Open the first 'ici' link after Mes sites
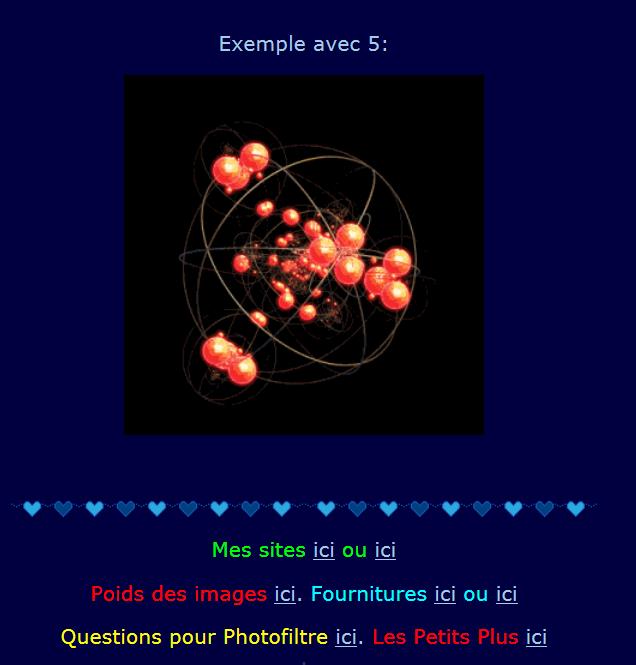 [323, 550]
